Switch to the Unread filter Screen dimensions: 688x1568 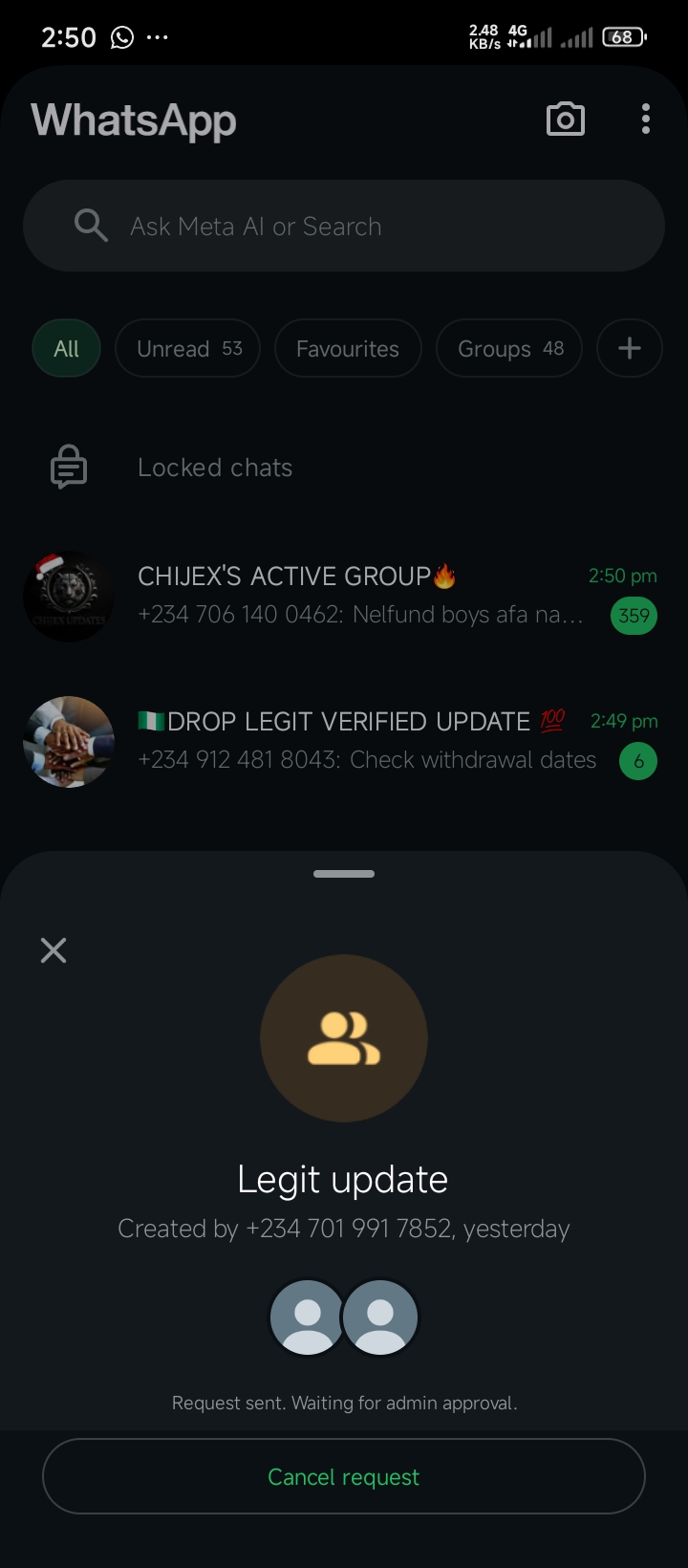click(x=188, y=349)
